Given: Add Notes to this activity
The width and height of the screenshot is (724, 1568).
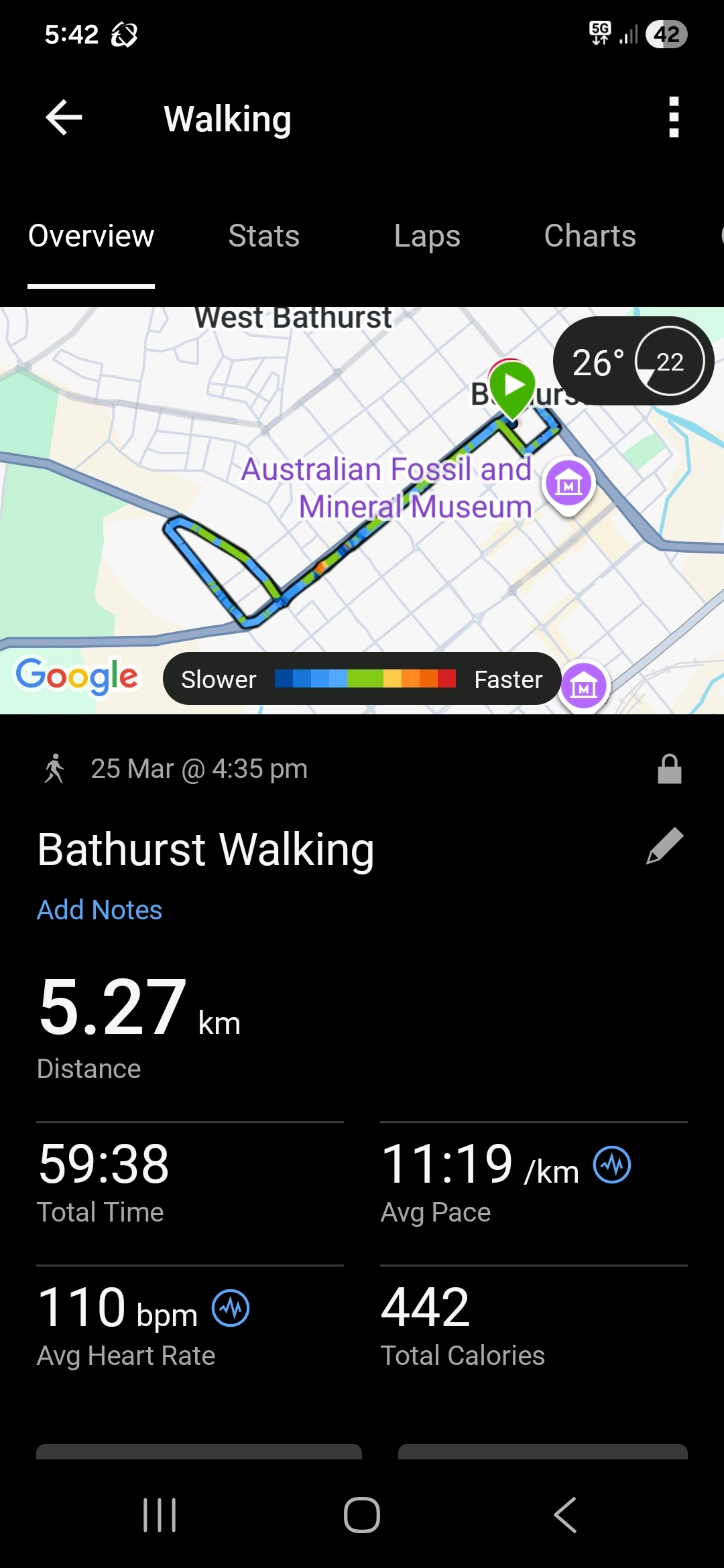Looking at the screenshot, I should (x=99, y=910).
